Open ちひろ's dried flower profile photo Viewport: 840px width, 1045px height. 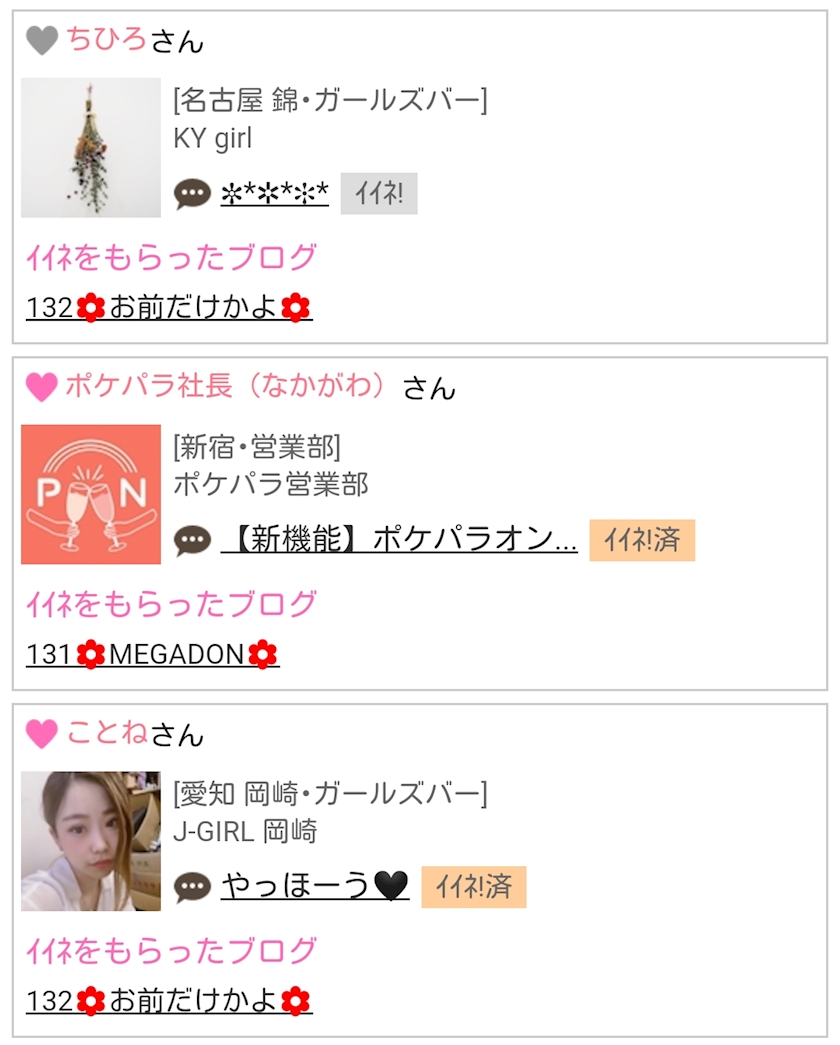91,148
